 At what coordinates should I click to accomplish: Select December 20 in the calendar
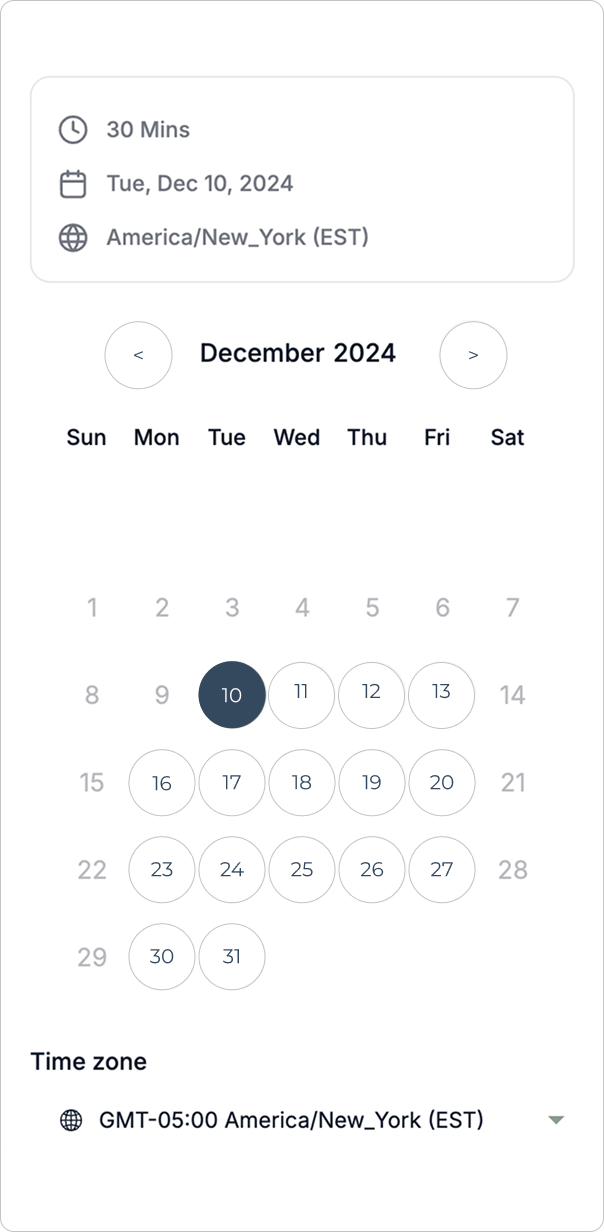point(442,782)
